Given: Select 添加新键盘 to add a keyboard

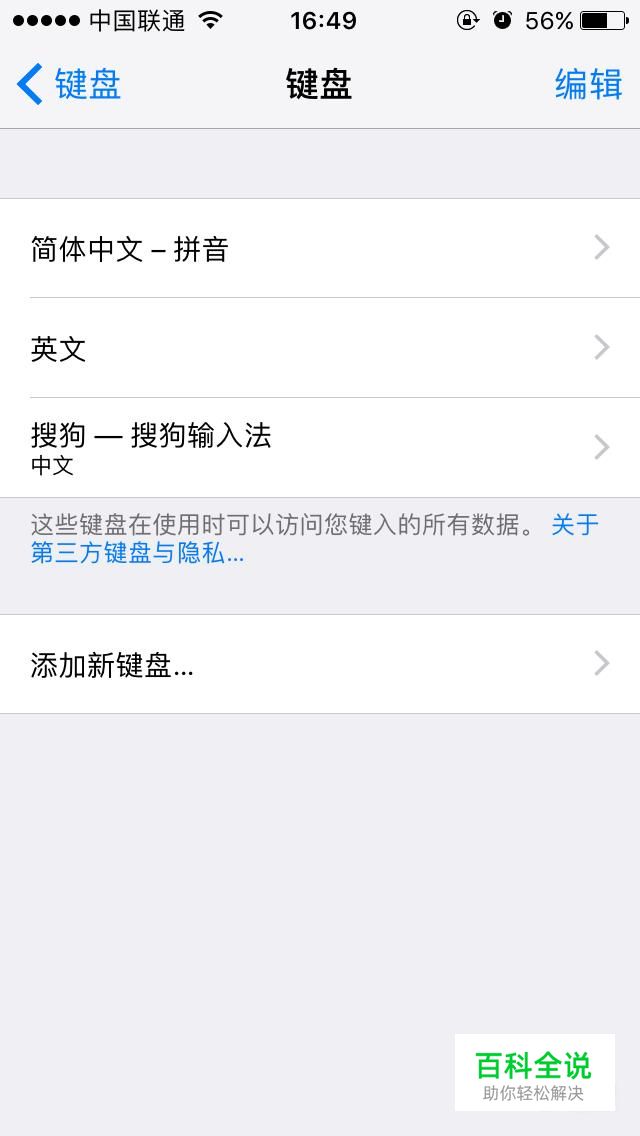Looking at the screenshot, I should coord(320,664).
